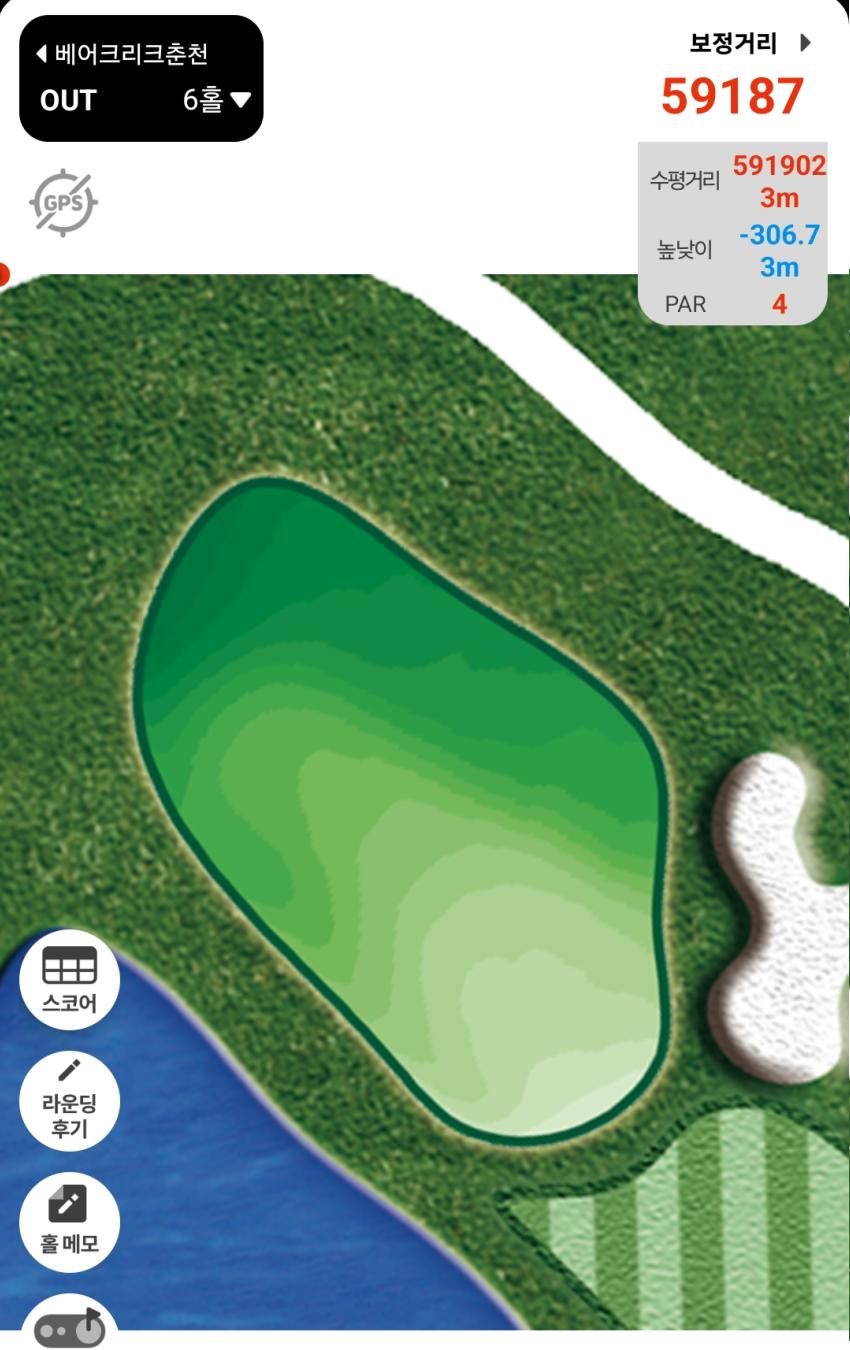Write a 라운딩 후기 review
The width and height of the screenshot is (850, 1350).
pos(69,1101)
